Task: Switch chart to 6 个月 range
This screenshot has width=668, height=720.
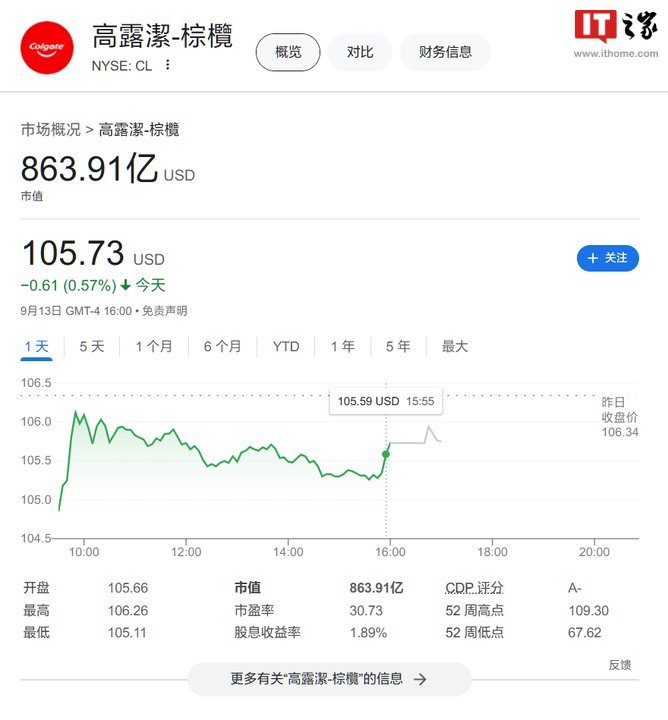Action: (222, 346)
